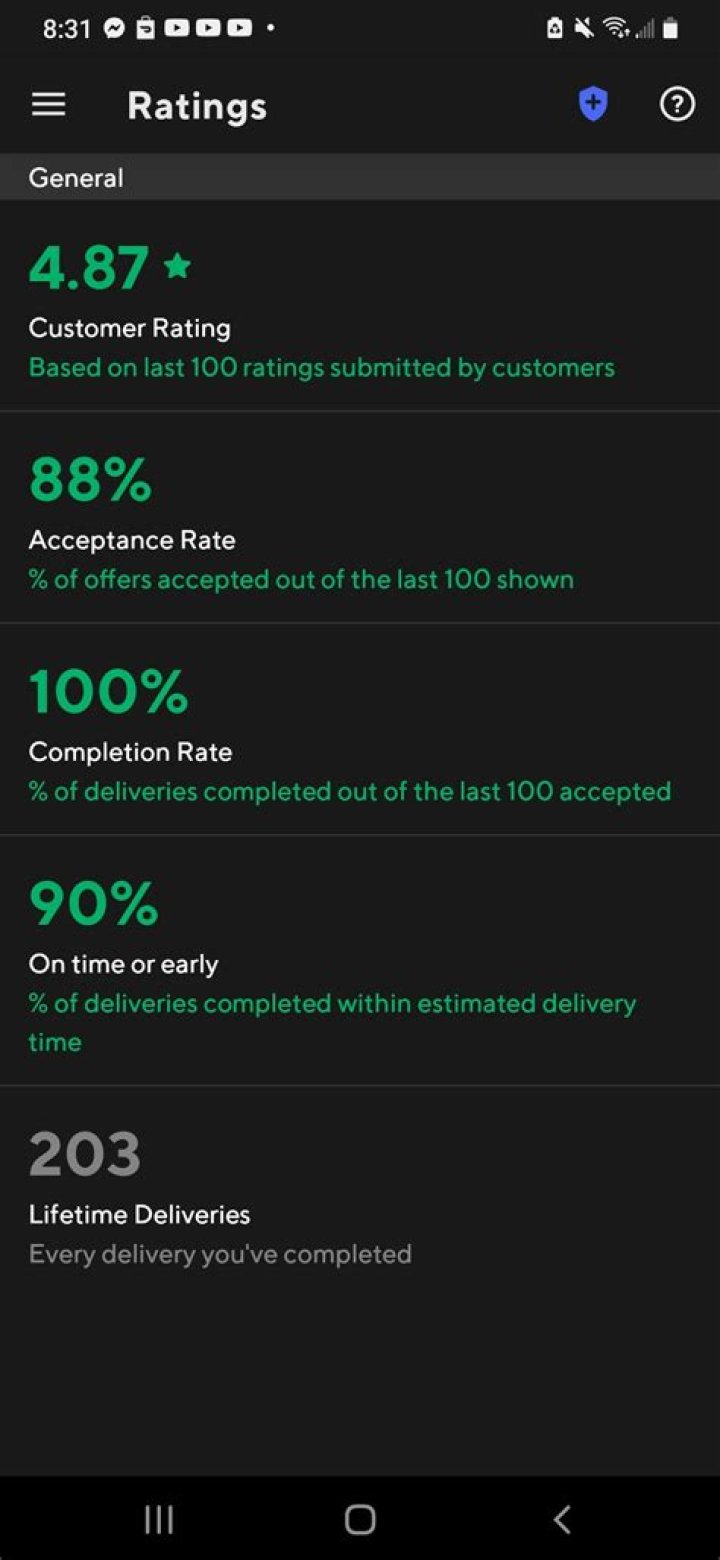Open Completion Rate details
The height and width of the screenshot is (1560, 720).
360,732
